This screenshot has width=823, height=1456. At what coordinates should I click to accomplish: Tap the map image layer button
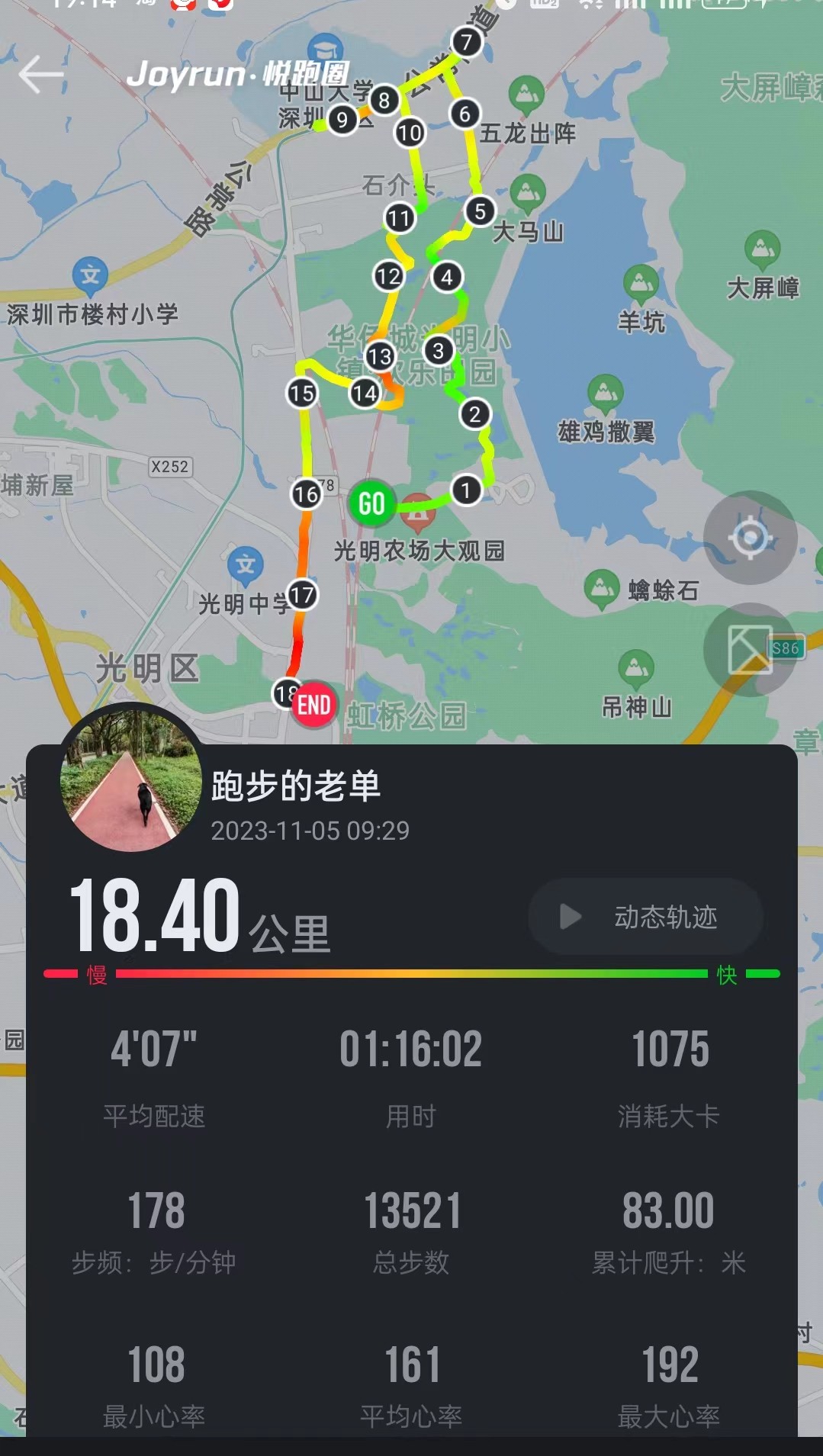(x=750, y=650)
